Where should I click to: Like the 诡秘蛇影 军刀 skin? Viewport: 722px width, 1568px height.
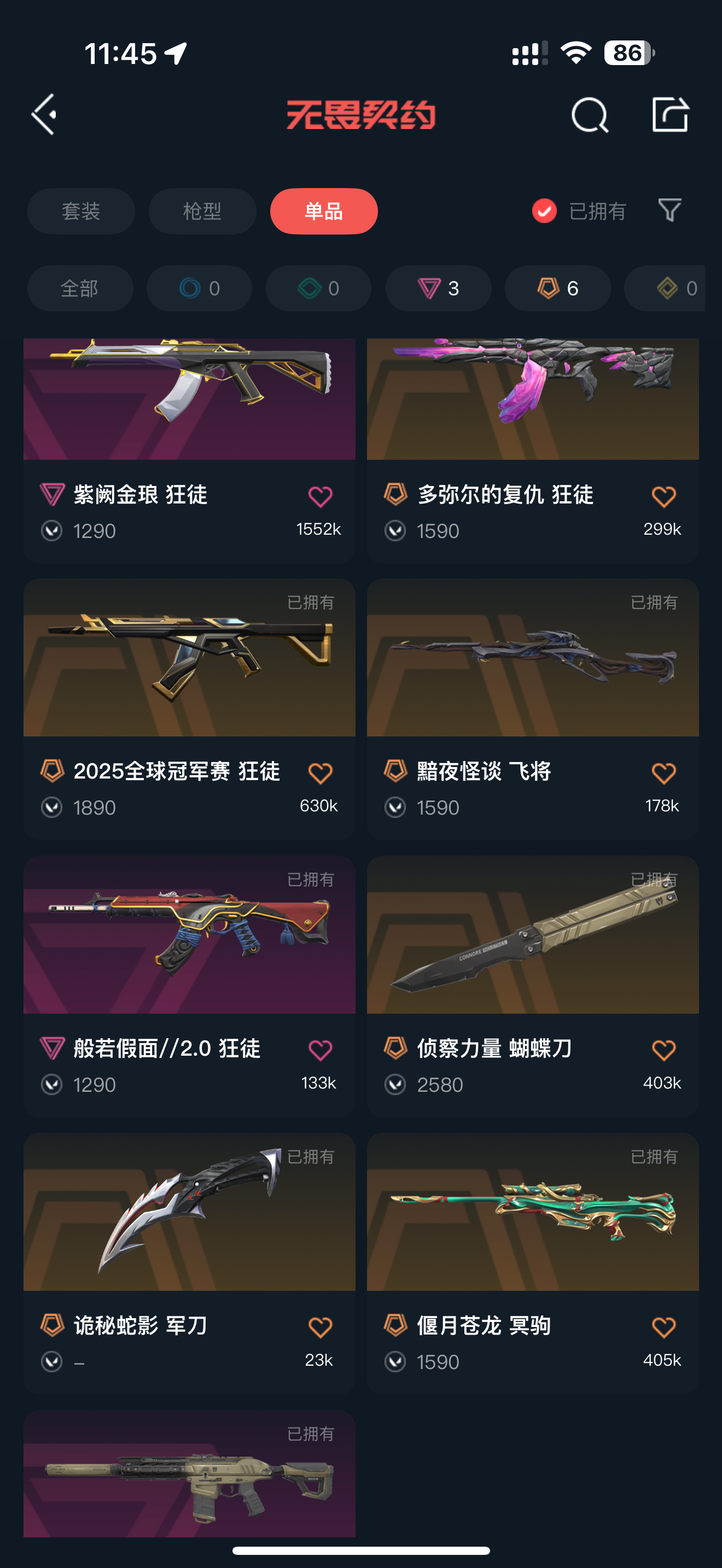[320, 1327]
